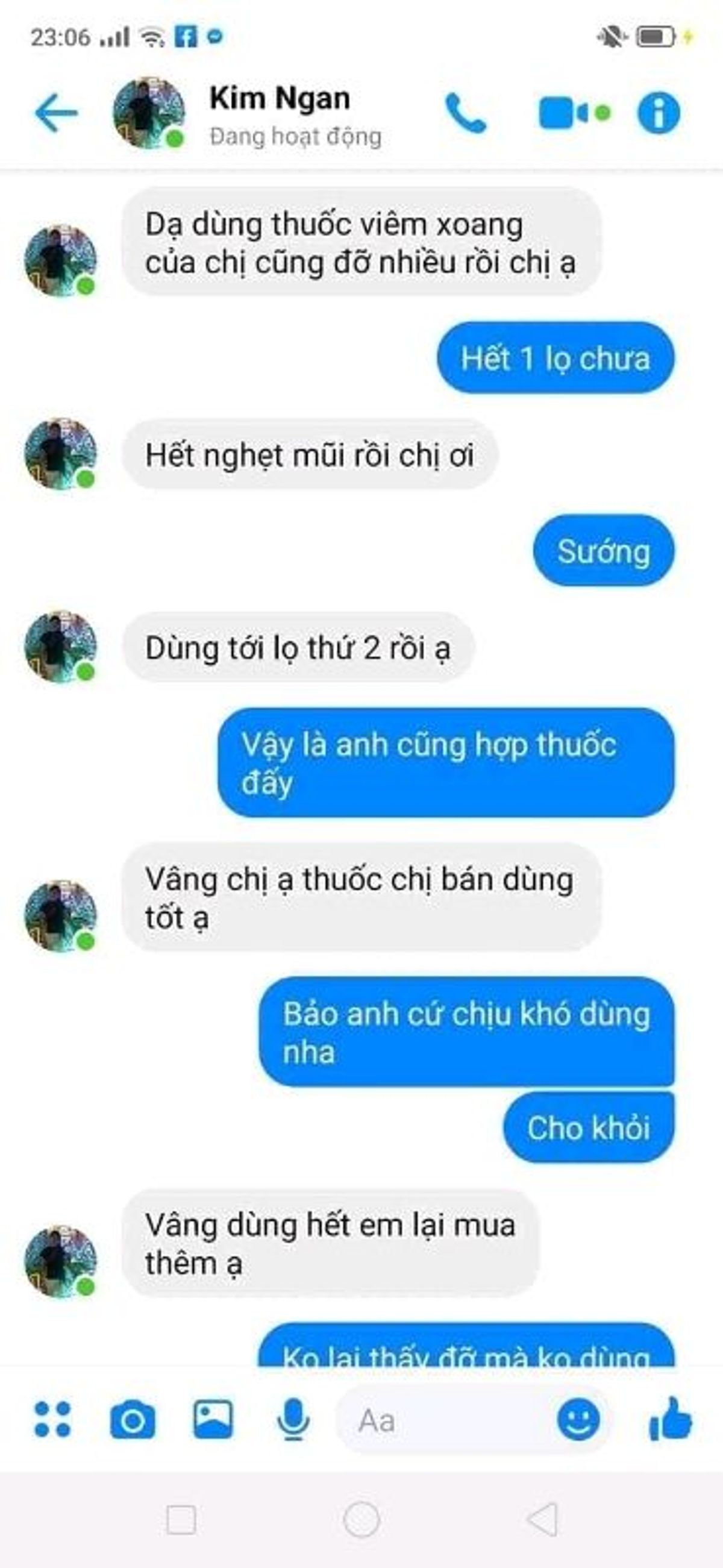This screenshot has width=723, height=1568.
Task: Open the camera to take a photo
Action: click(x=133, y=1420)
